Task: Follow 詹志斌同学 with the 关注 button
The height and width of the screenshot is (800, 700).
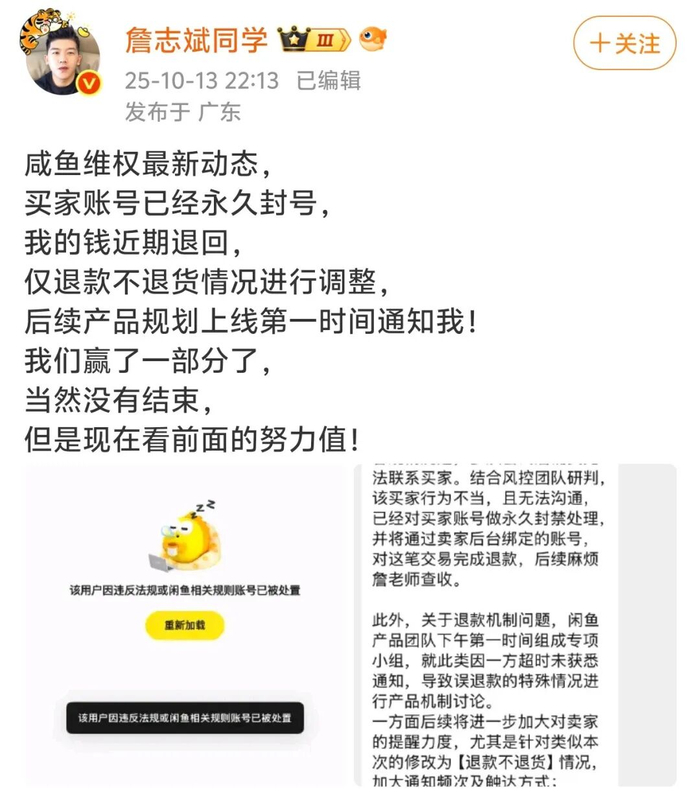Action: click(x=624, y=43)
